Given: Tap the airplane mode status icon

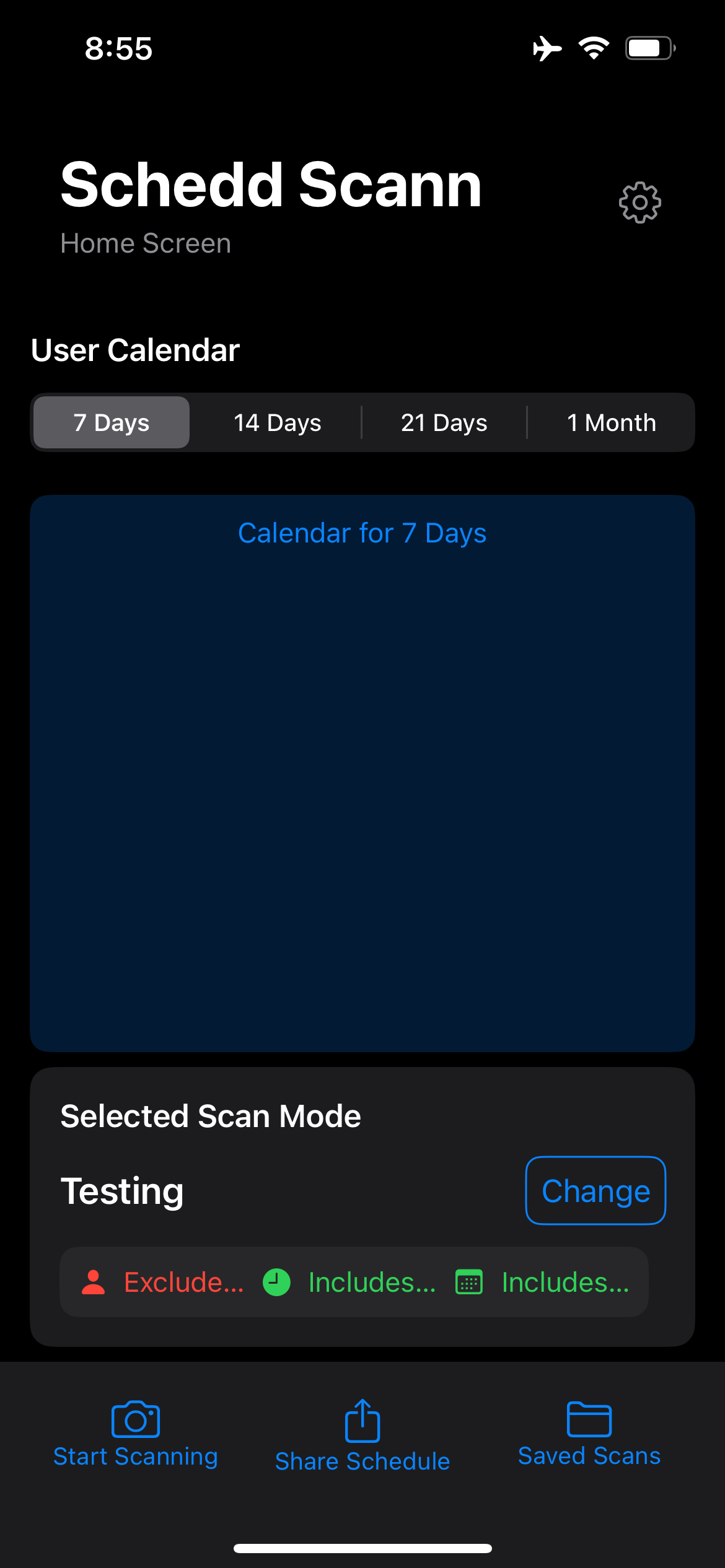Looking at the screenshot, I should click(x=546, y=49).
